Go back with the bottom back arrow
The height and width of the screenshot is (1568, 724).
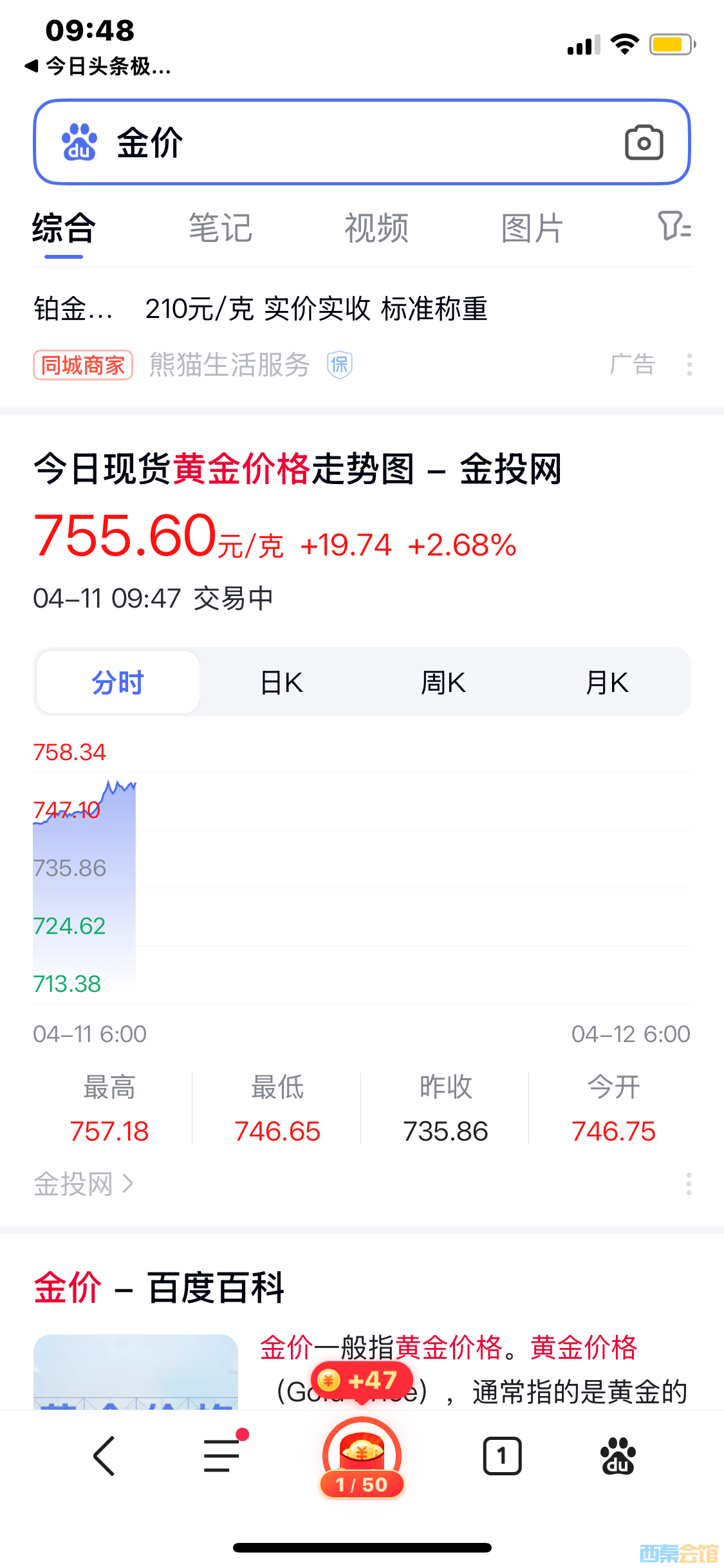[x=104, y=1456]
